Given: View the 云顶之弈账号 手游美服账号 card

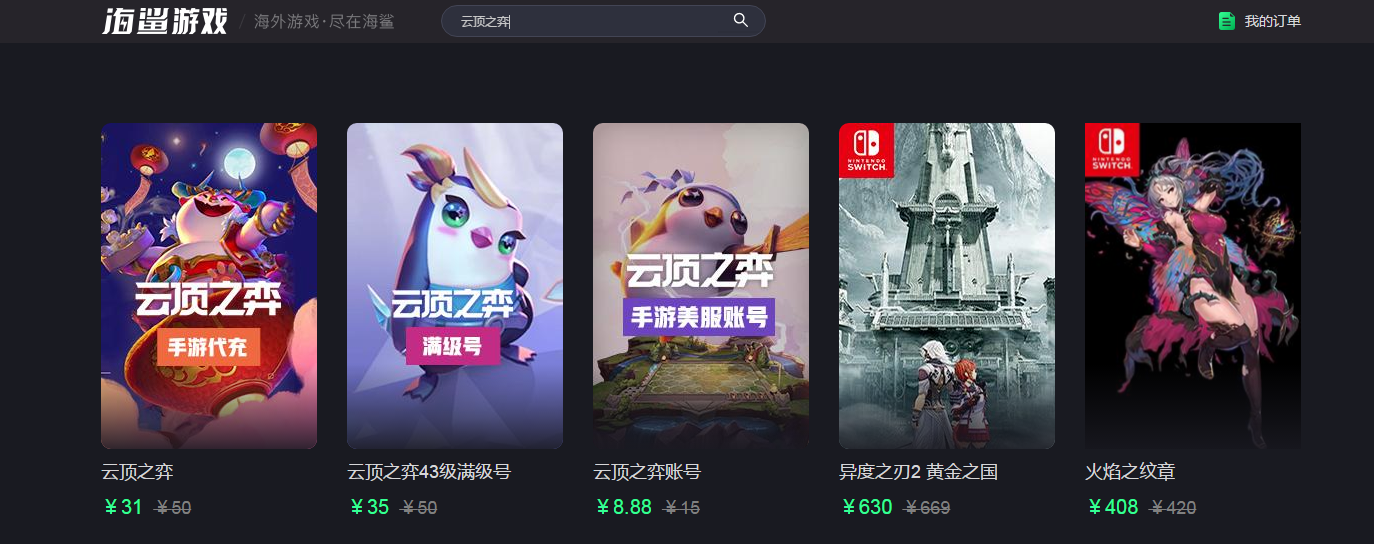Looking at the screenshot, I should click(x=701, y=286).
